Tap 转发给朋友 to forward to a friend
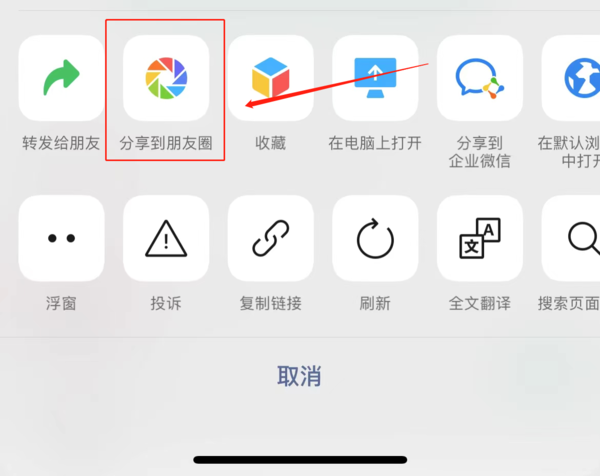This screenshot has height=476, width=600. pyautogui.click(x=61, y=79)
